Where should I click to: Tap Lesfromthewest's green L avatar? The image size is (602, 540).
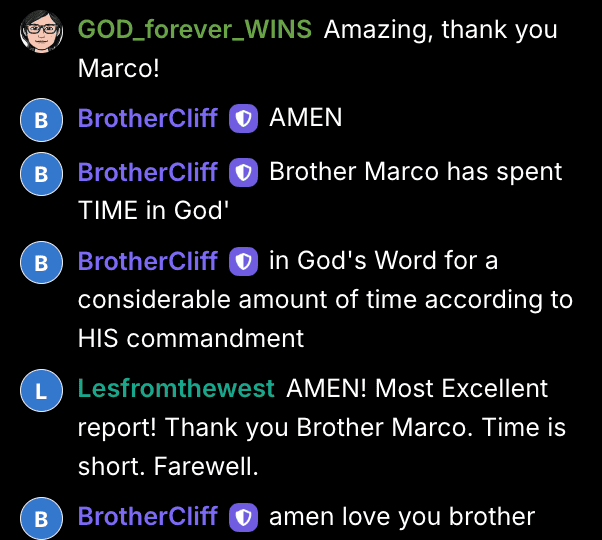click(40, 392)
